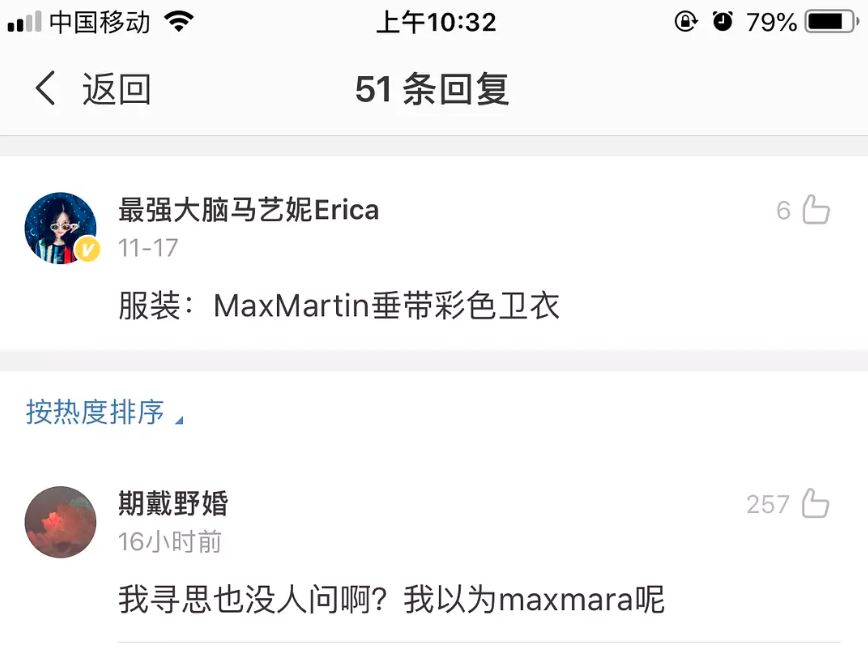Screen dimensions: 868x661
Task: Open 期戴野婚's profile avatar
Action: [60, 522]
